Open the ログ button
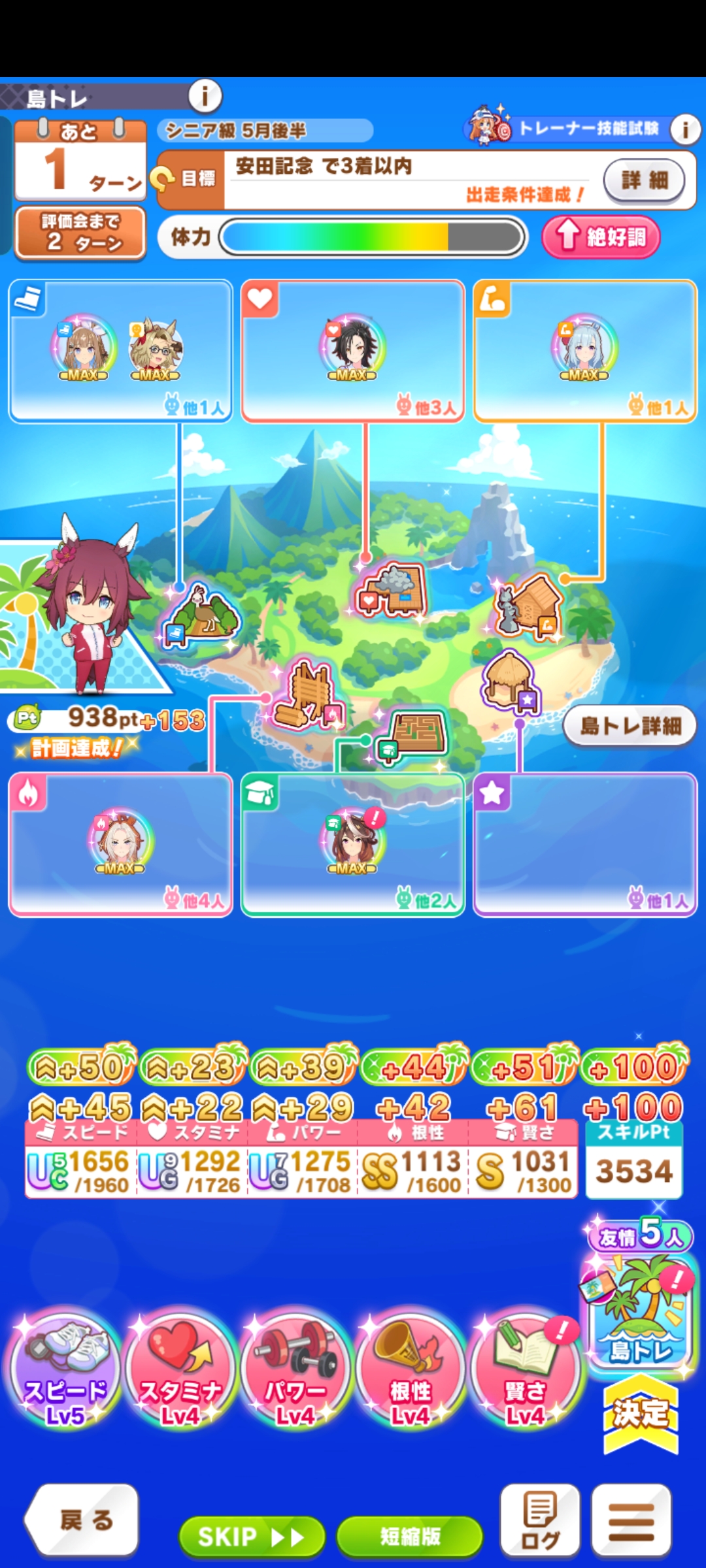706x1568 pixels. pyautogui.click(x=540, y=1520)
